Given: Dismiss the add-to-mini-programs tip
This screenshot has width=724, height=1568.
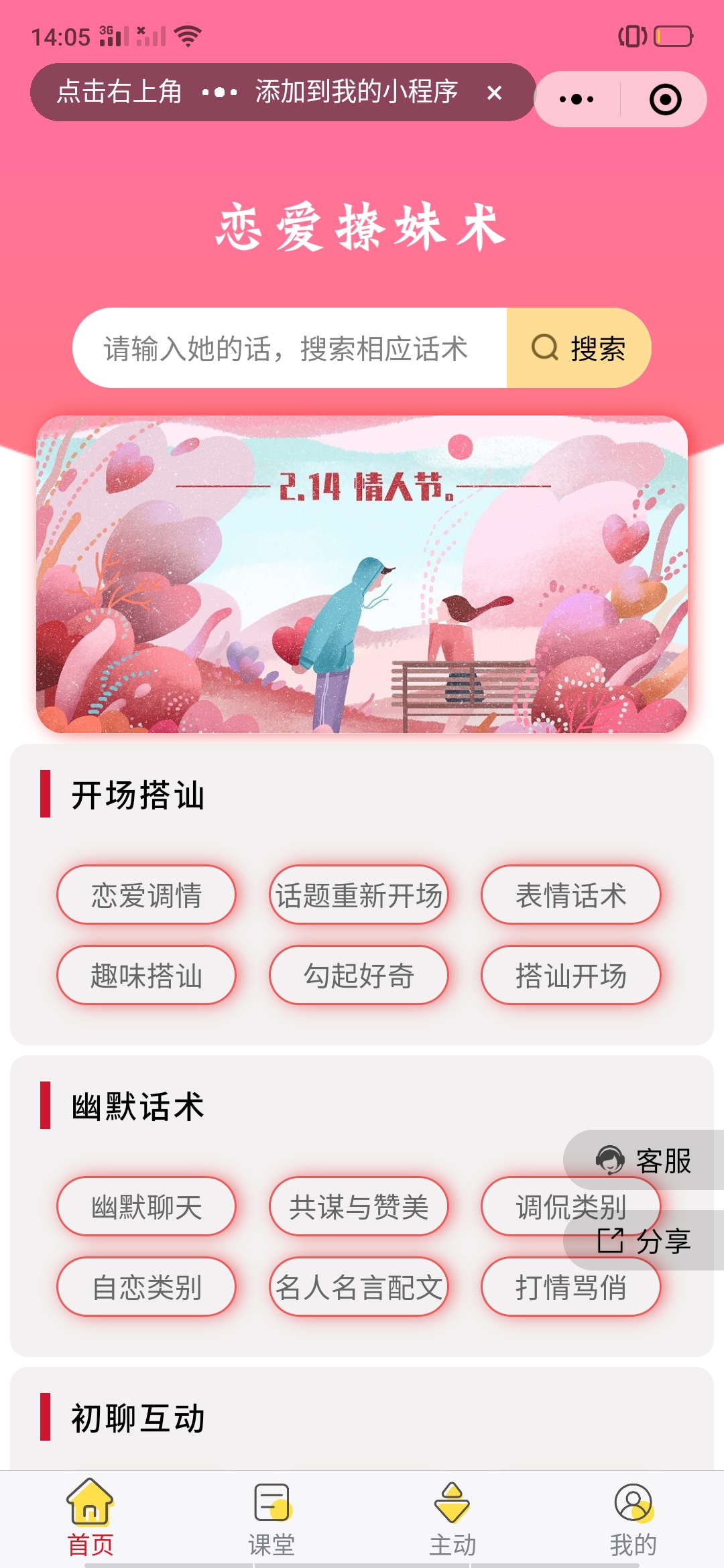Looking at the screenshot, I should click(494, 92).
